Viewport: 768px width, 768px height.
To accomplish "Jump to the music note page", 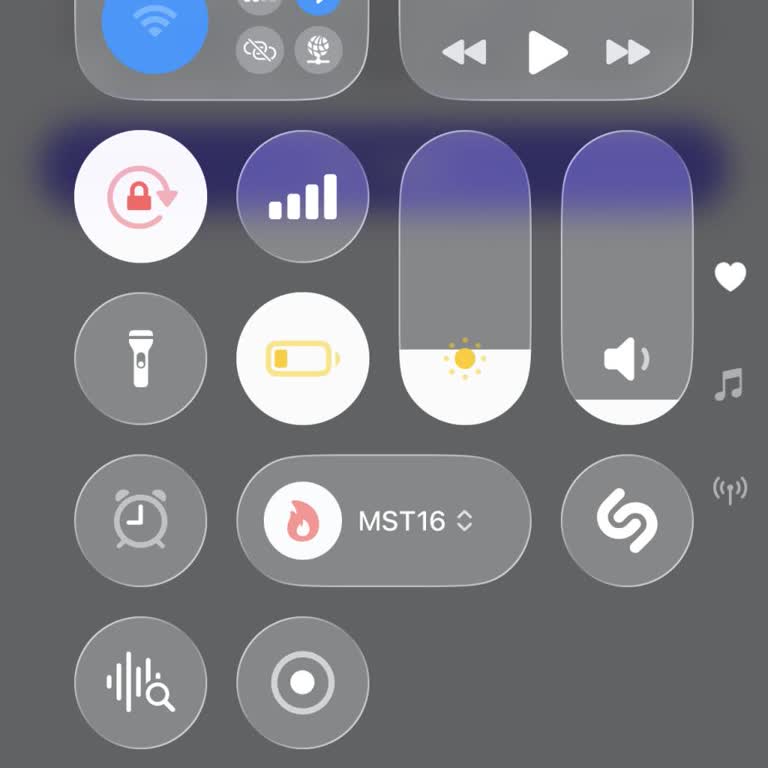I will 729,384.
